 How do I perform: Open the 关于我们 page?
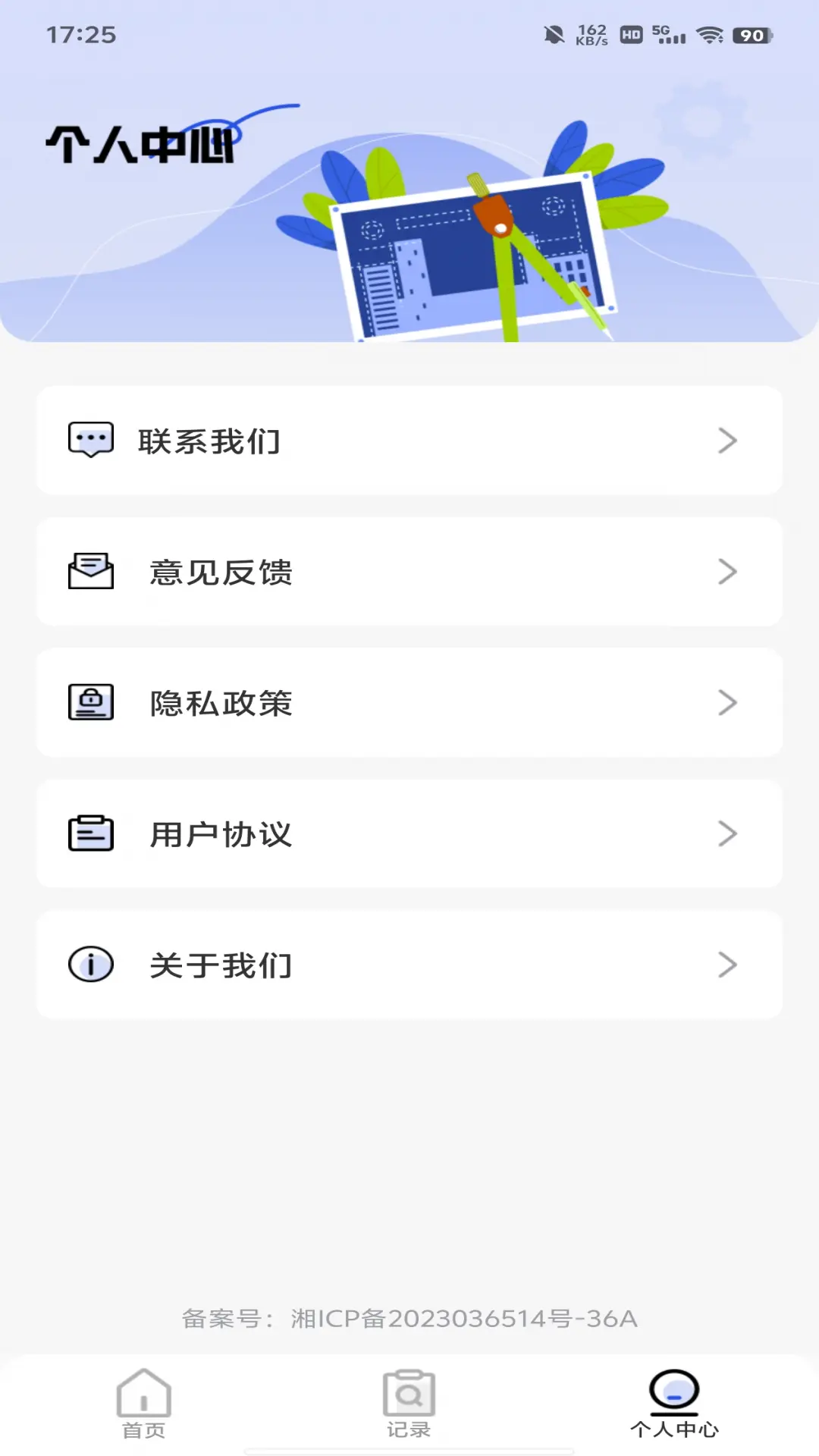click(x=409, y=965)
